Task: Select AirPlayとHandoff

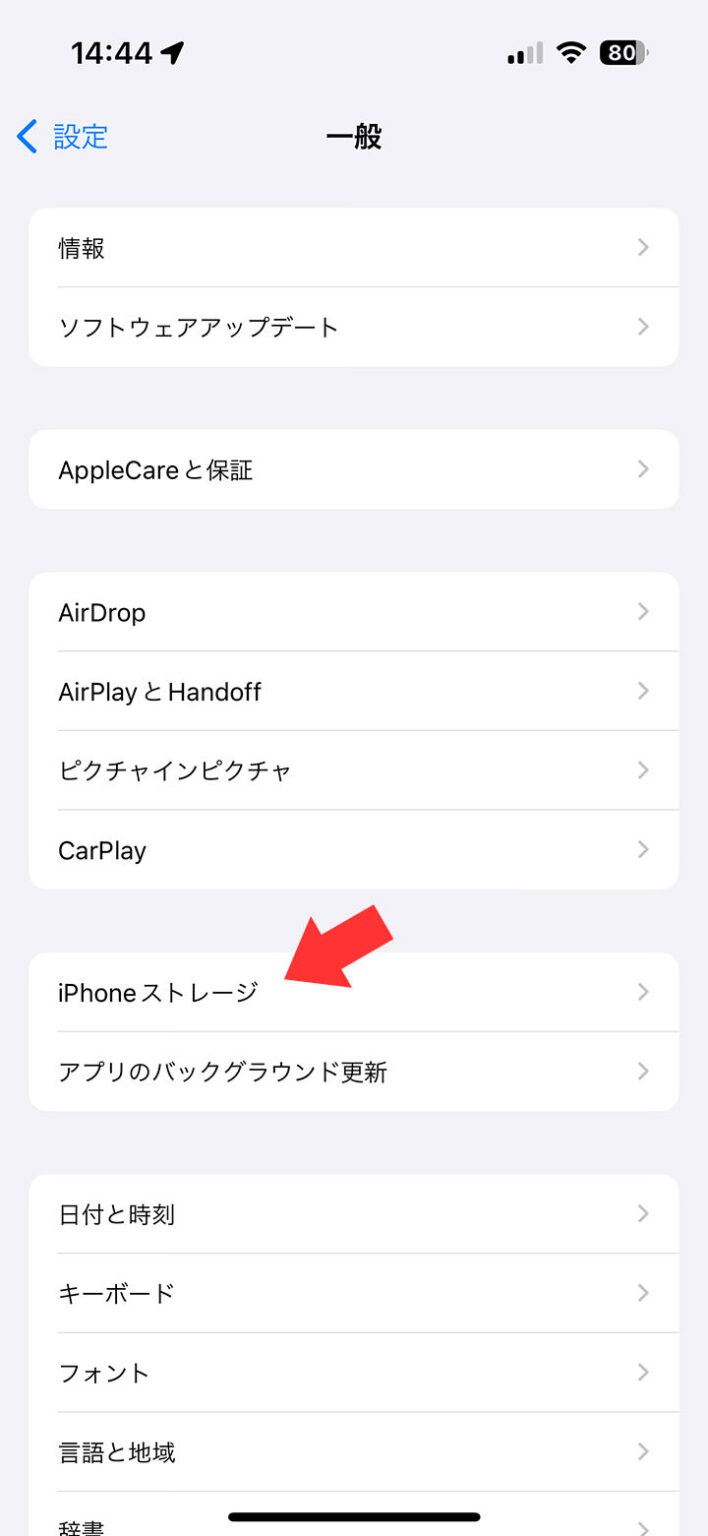Action: [353, 691]
